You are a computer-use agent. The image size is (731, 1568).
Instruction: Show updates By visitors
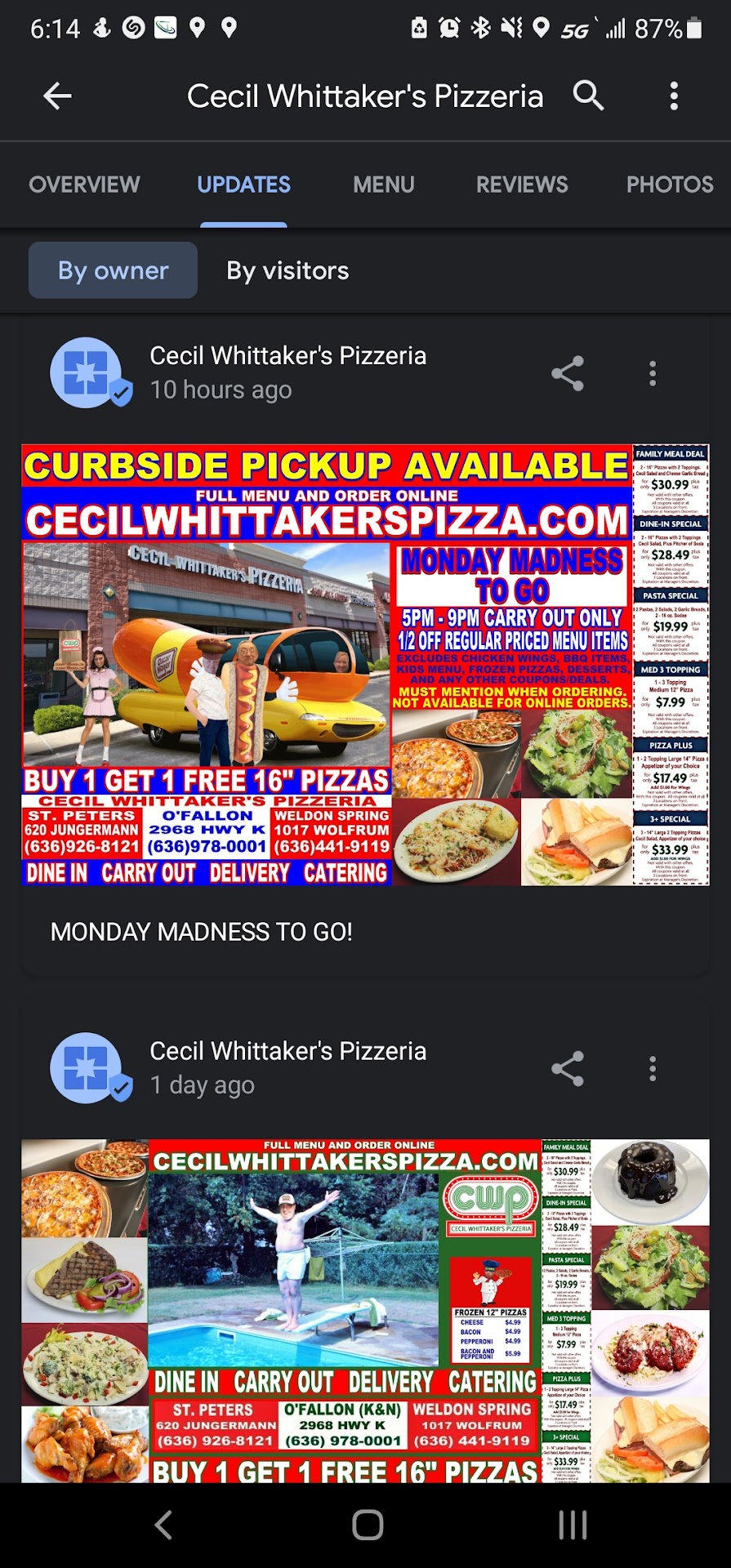287,270
